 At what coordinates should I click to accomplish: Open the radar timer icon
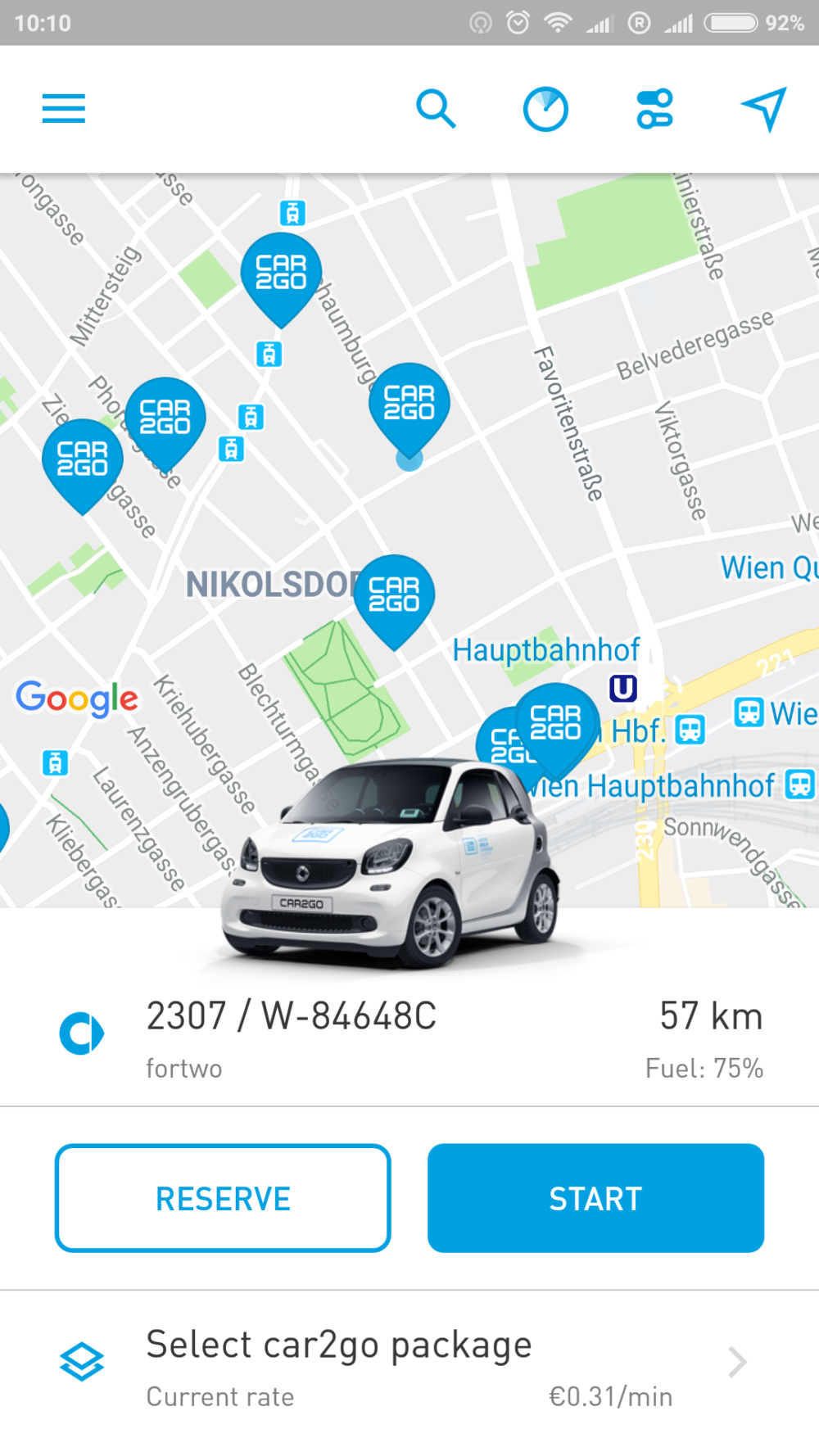point(545,109)
